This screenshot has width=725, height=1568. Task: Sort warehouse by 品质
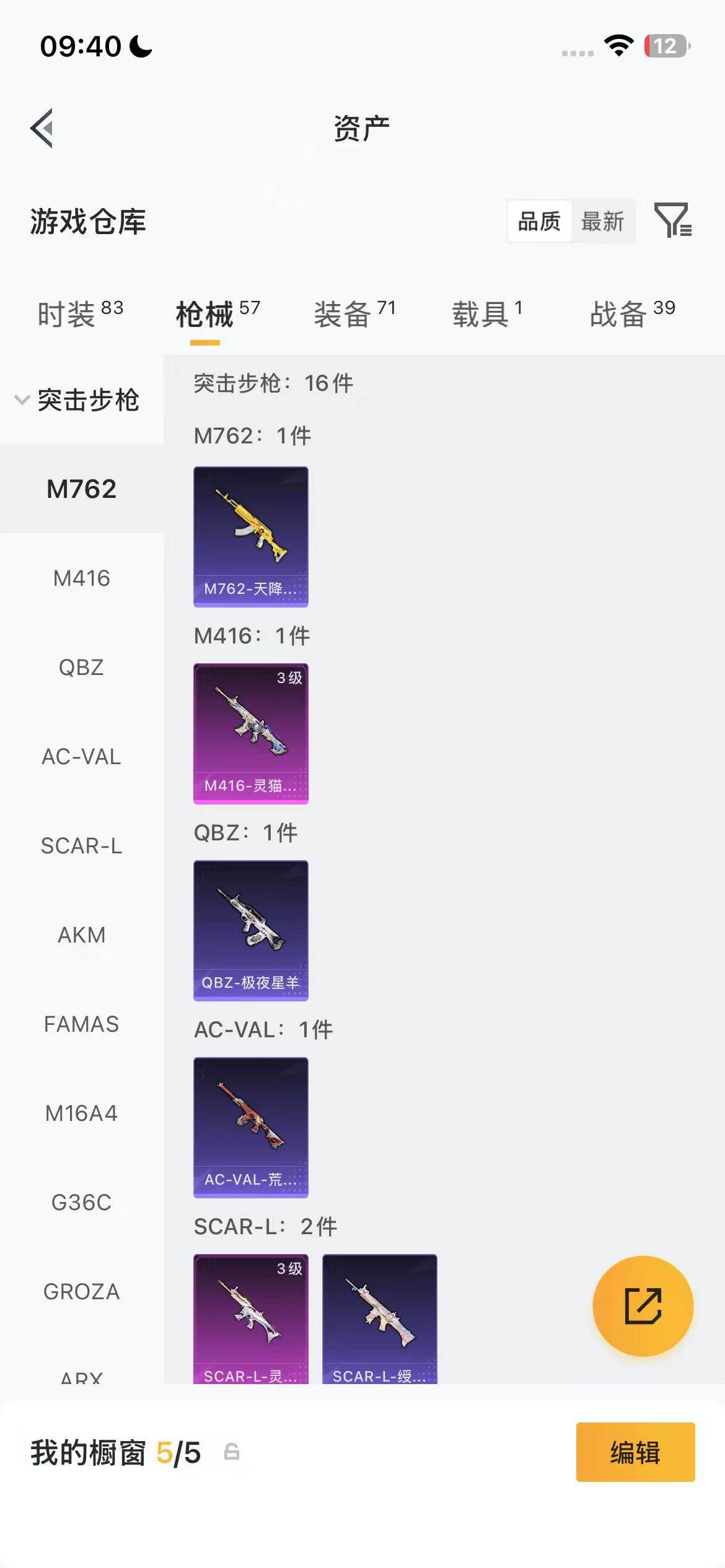538,221
